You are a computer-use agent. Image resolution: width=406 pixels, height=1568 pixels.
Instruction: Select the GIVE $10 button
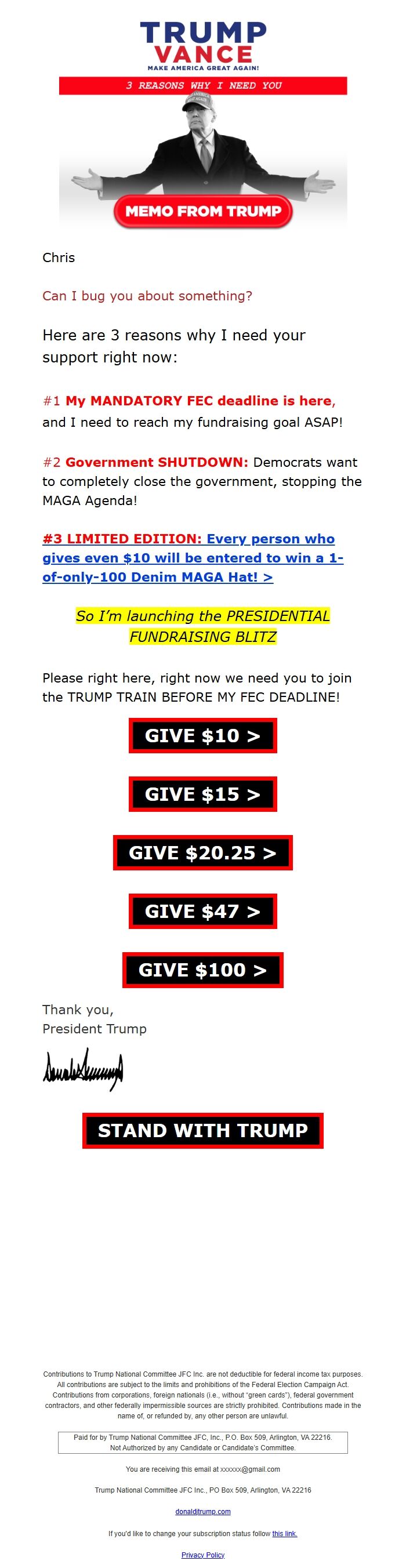point(202,735)
